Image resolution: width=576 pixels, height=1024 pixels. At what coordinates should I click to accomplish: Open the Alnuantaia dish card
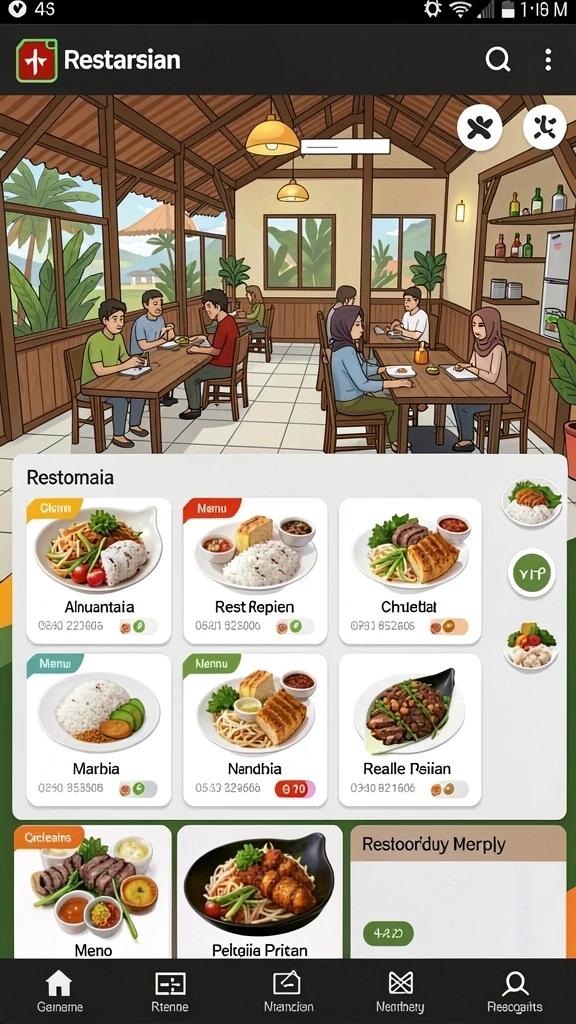coord(99,571)
